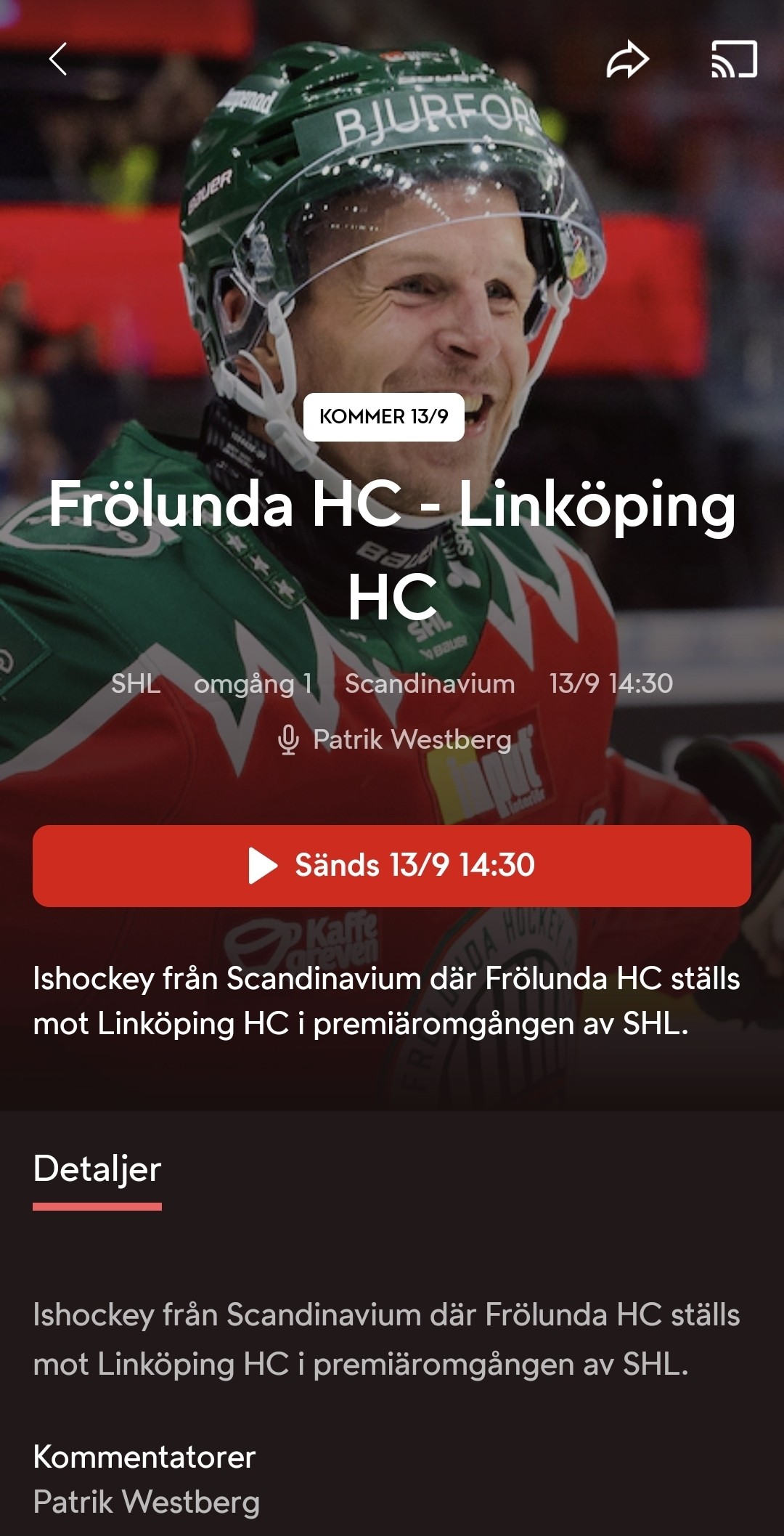The height and width of the screenshot is (1536, 784).
Task: Tap the Sänds 13/9 14:30 play button
Action: coord(392,866)
